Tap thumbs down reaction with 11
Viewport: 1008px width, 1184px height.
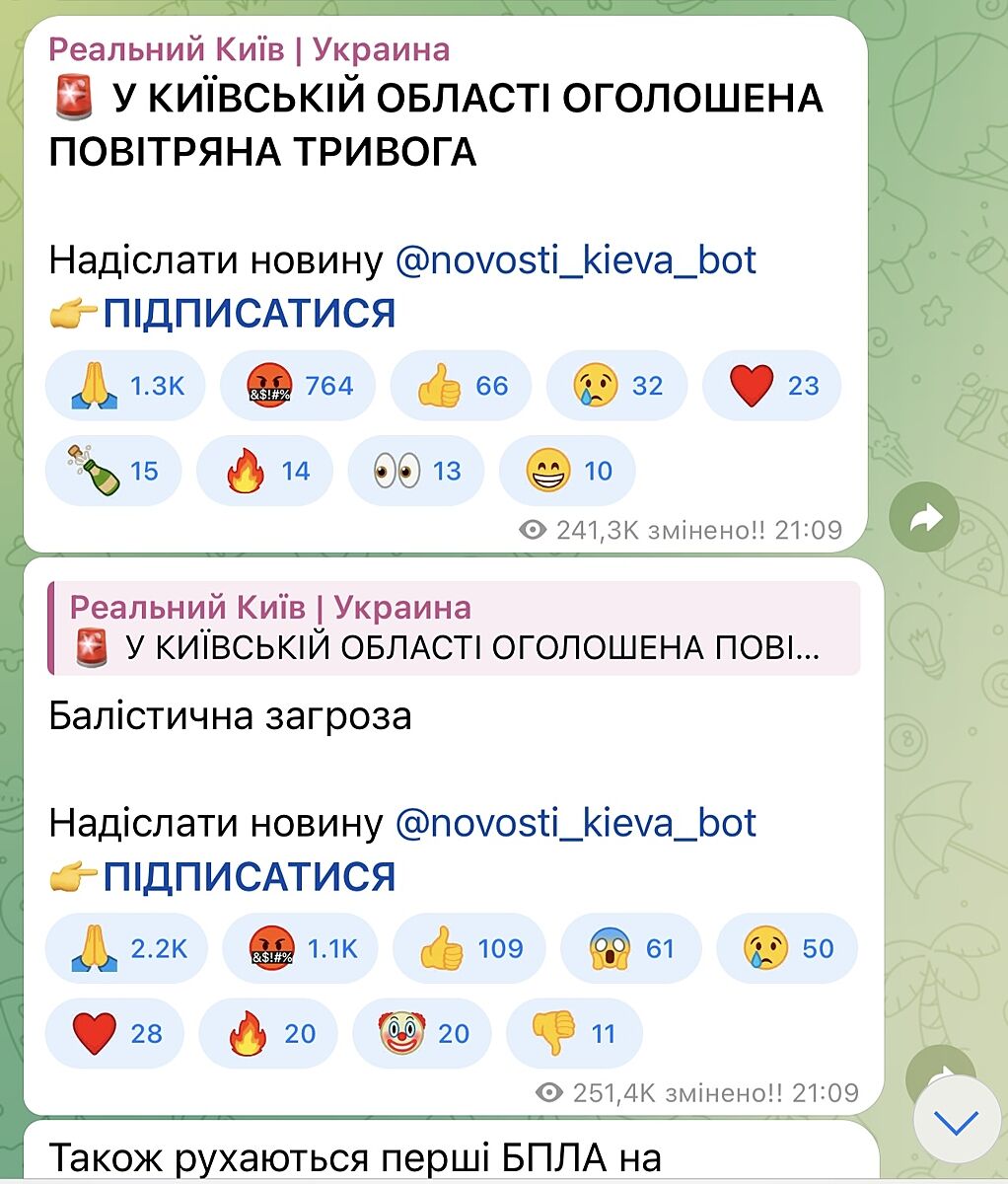573,1033
